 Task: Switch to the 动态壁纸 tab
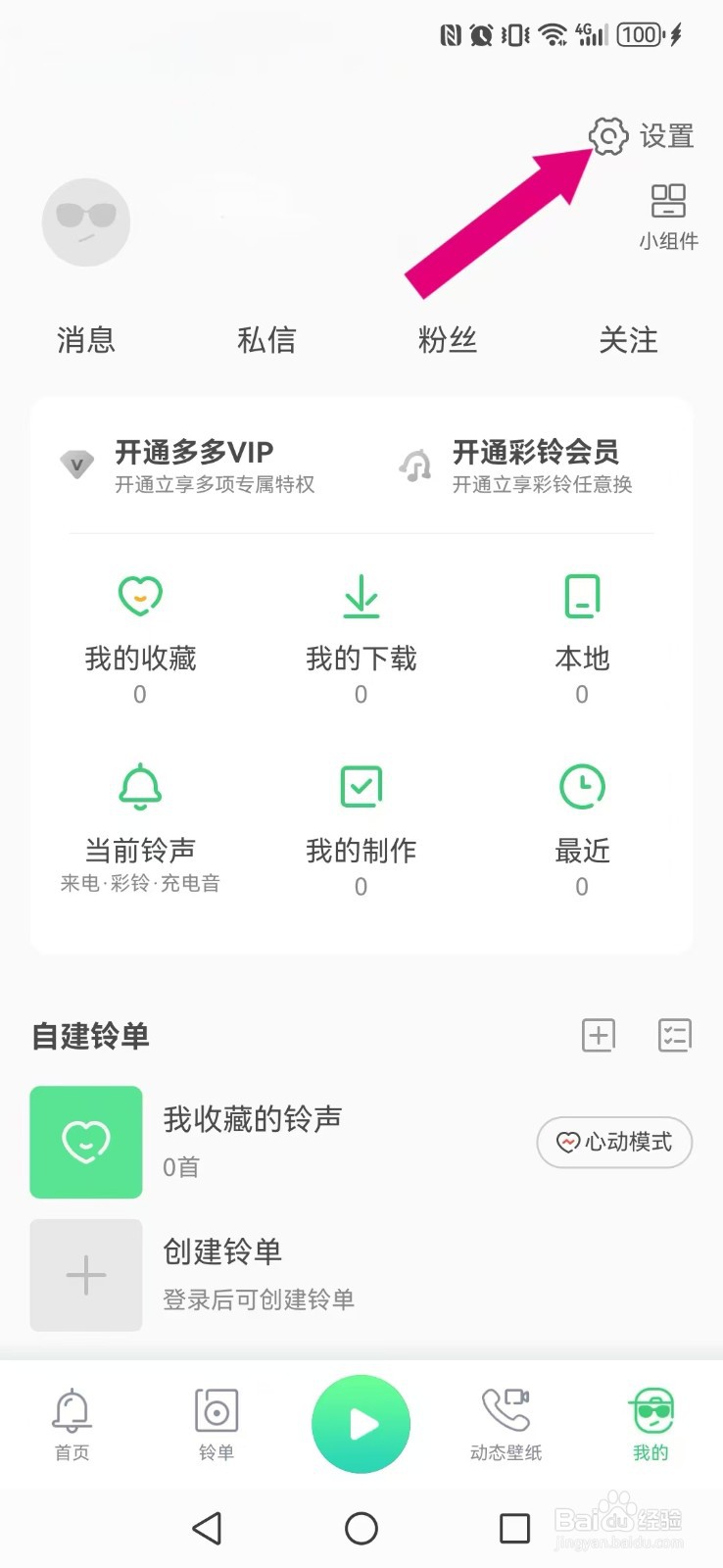point(506,1424)
